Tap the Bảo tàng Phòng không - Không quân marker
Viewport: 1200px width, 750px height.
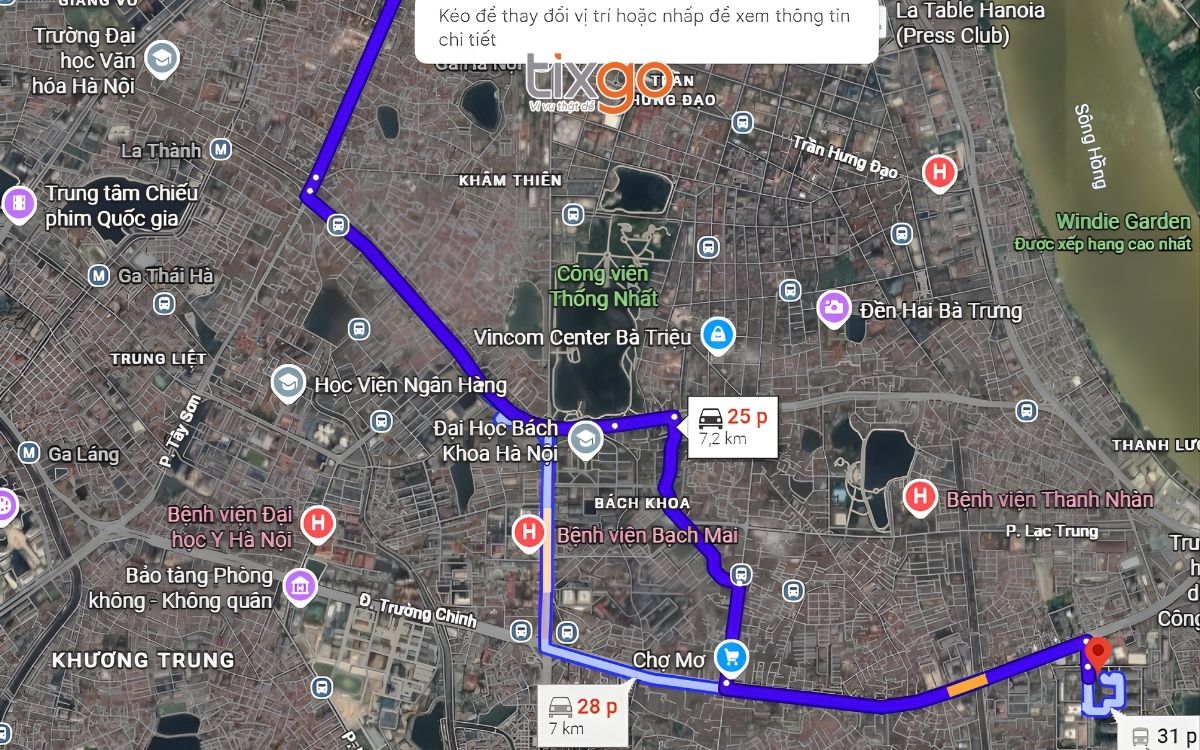coord(298,586)
